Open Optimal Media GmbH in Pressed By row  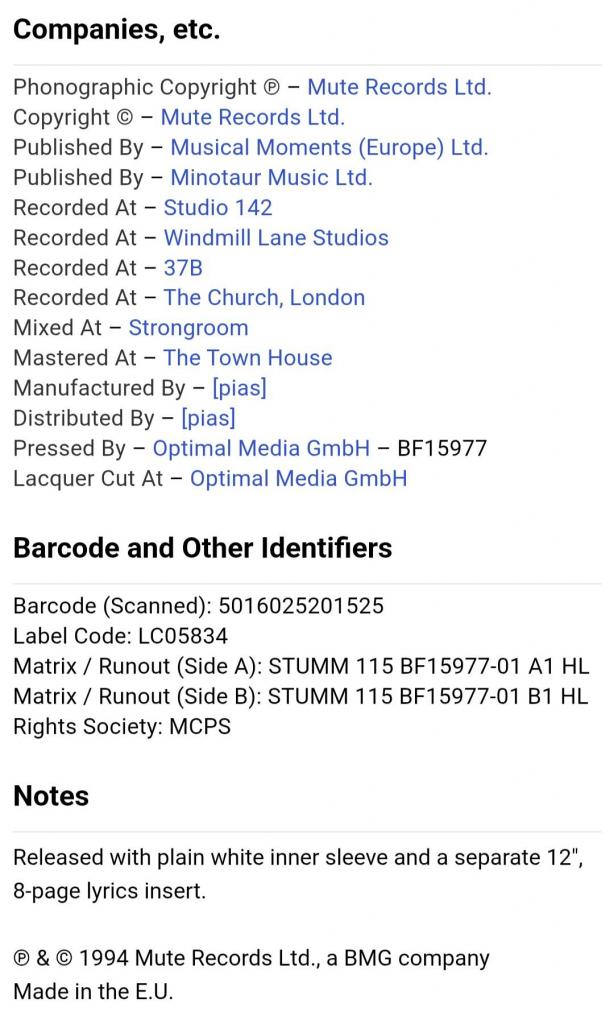tap(261, 447)
